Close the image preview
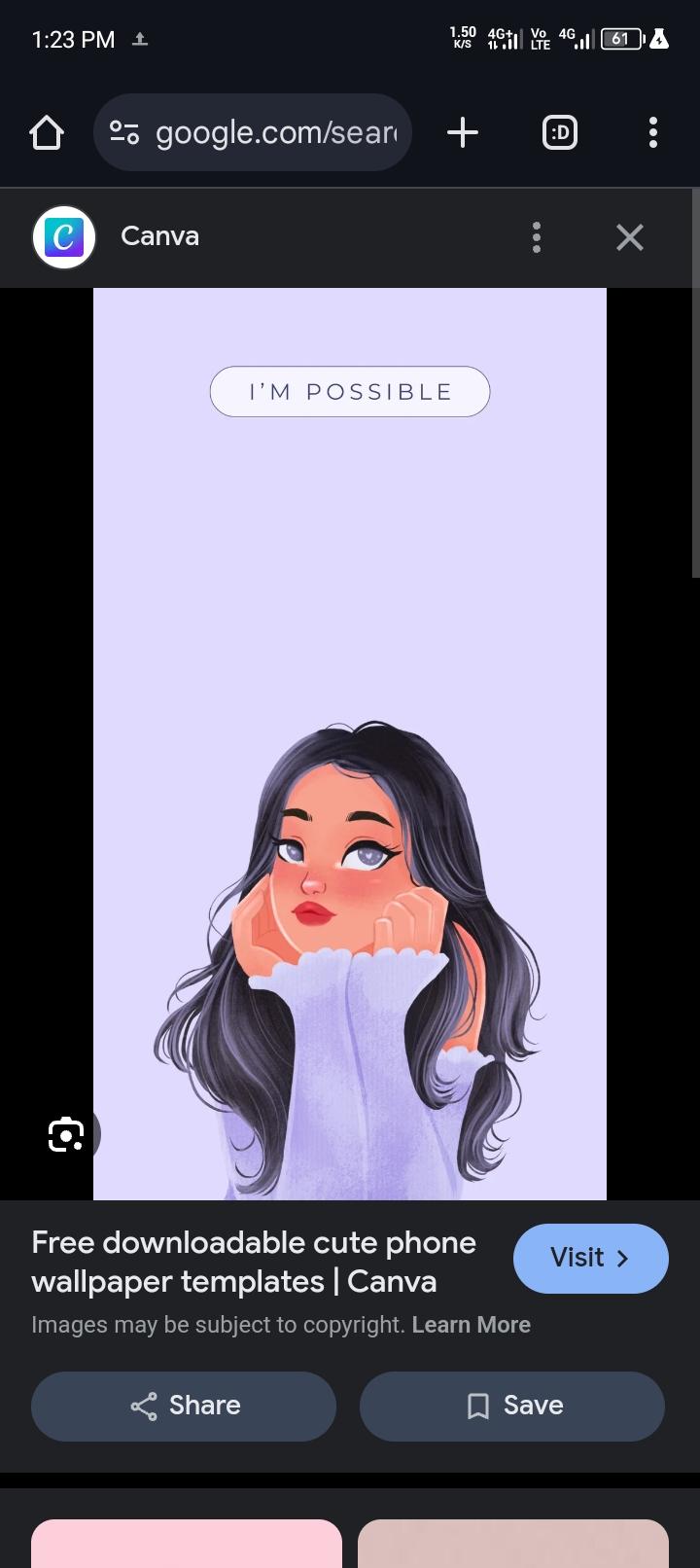Viewport: 700px width, 1568px height. (x=629, y=236)
